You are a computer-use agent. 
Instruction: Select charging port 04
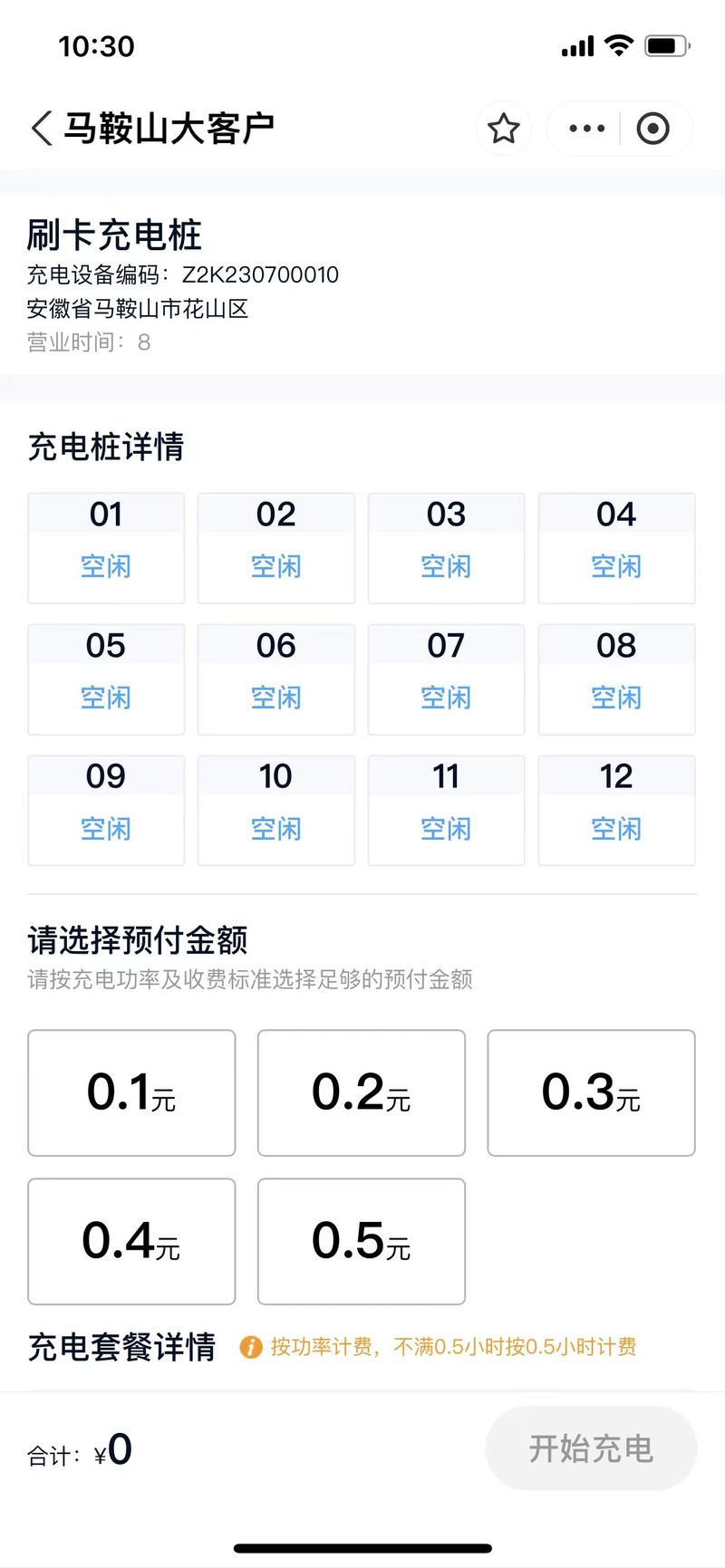(x=616, y=548)
